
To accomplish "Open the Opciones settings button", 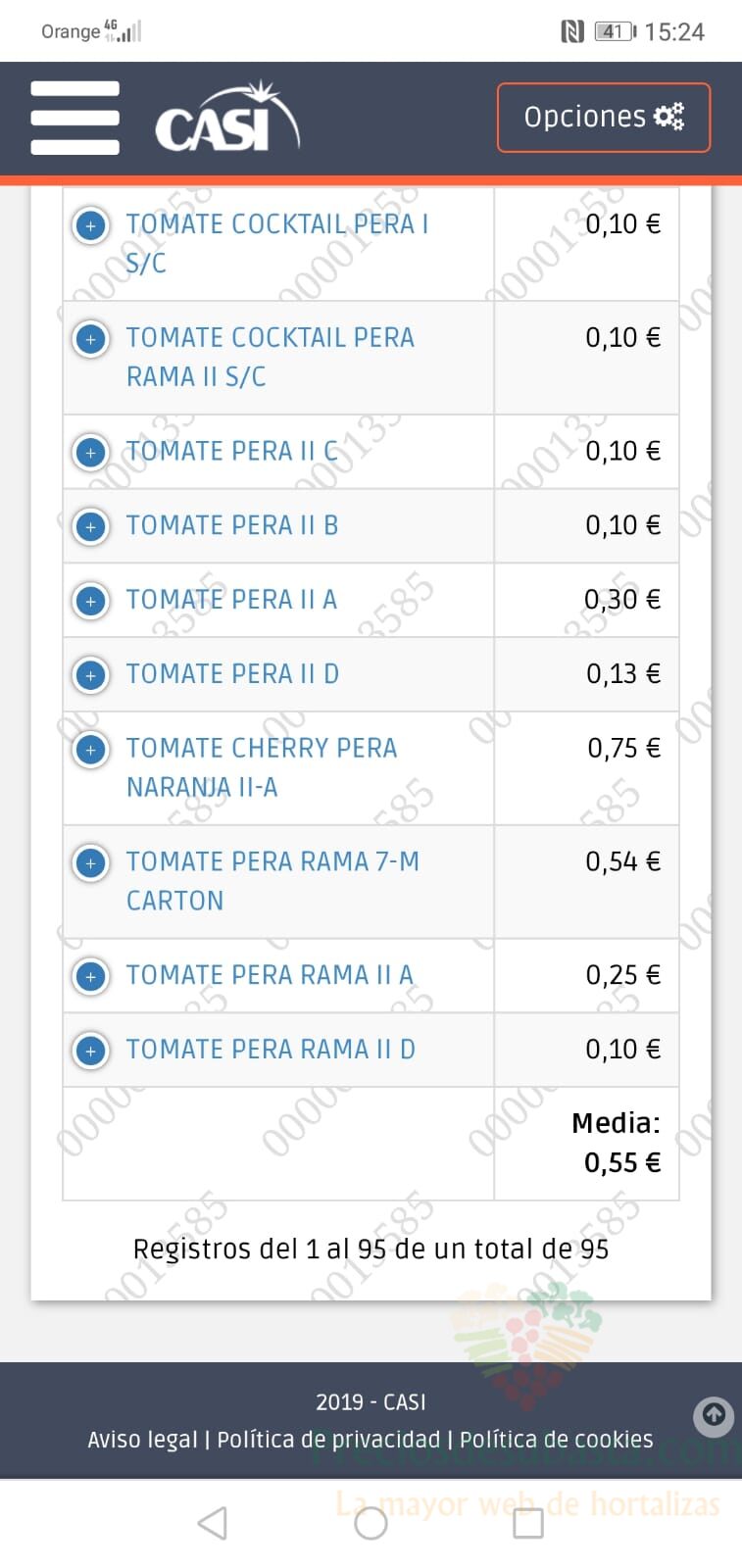I will coord(604,118).
